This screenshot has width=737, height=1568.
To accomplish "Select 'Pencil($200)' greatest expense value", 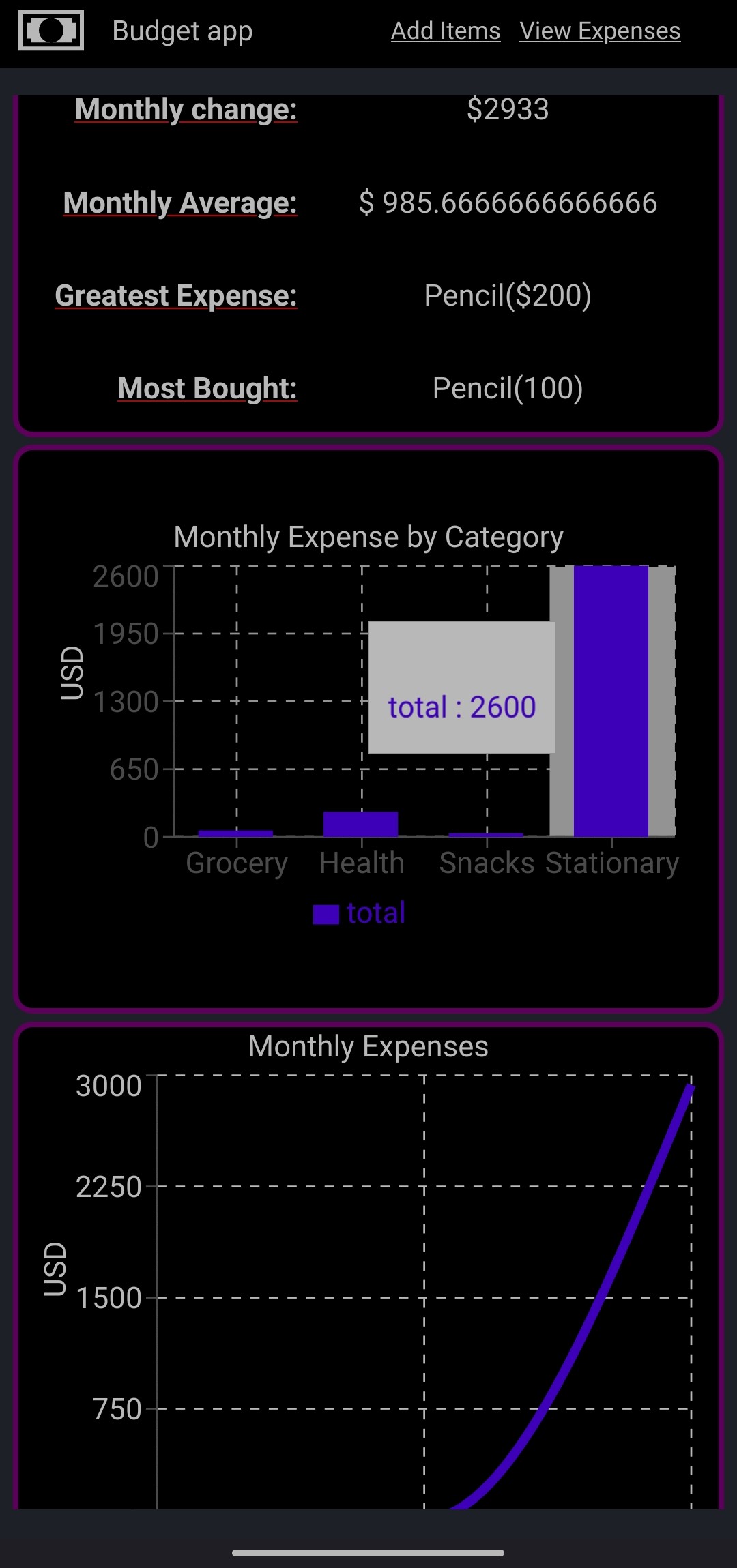I will (x=508, y=295).
